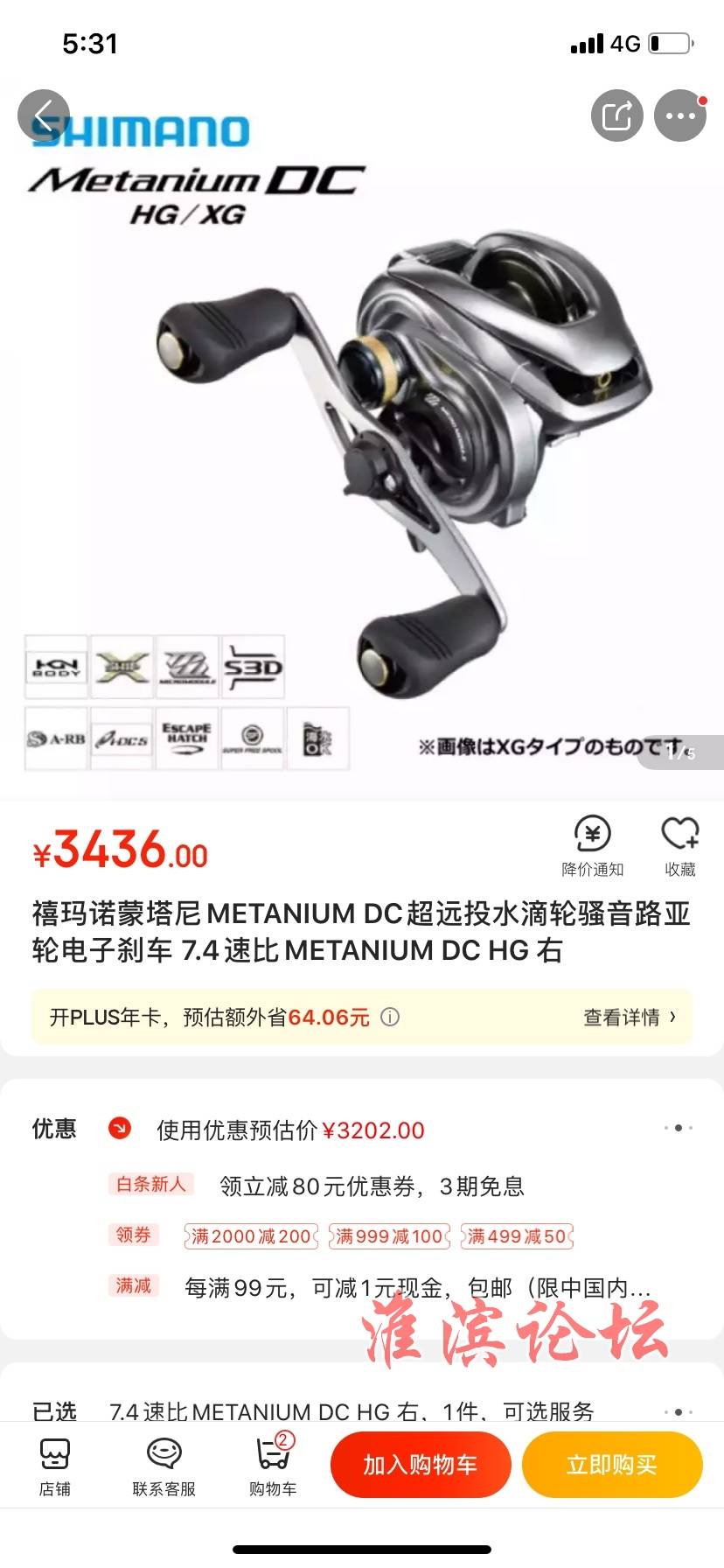This screenshot has width=724, height=1568.
Task: Open the 已选 selected options row
Action: [362, 1410]
